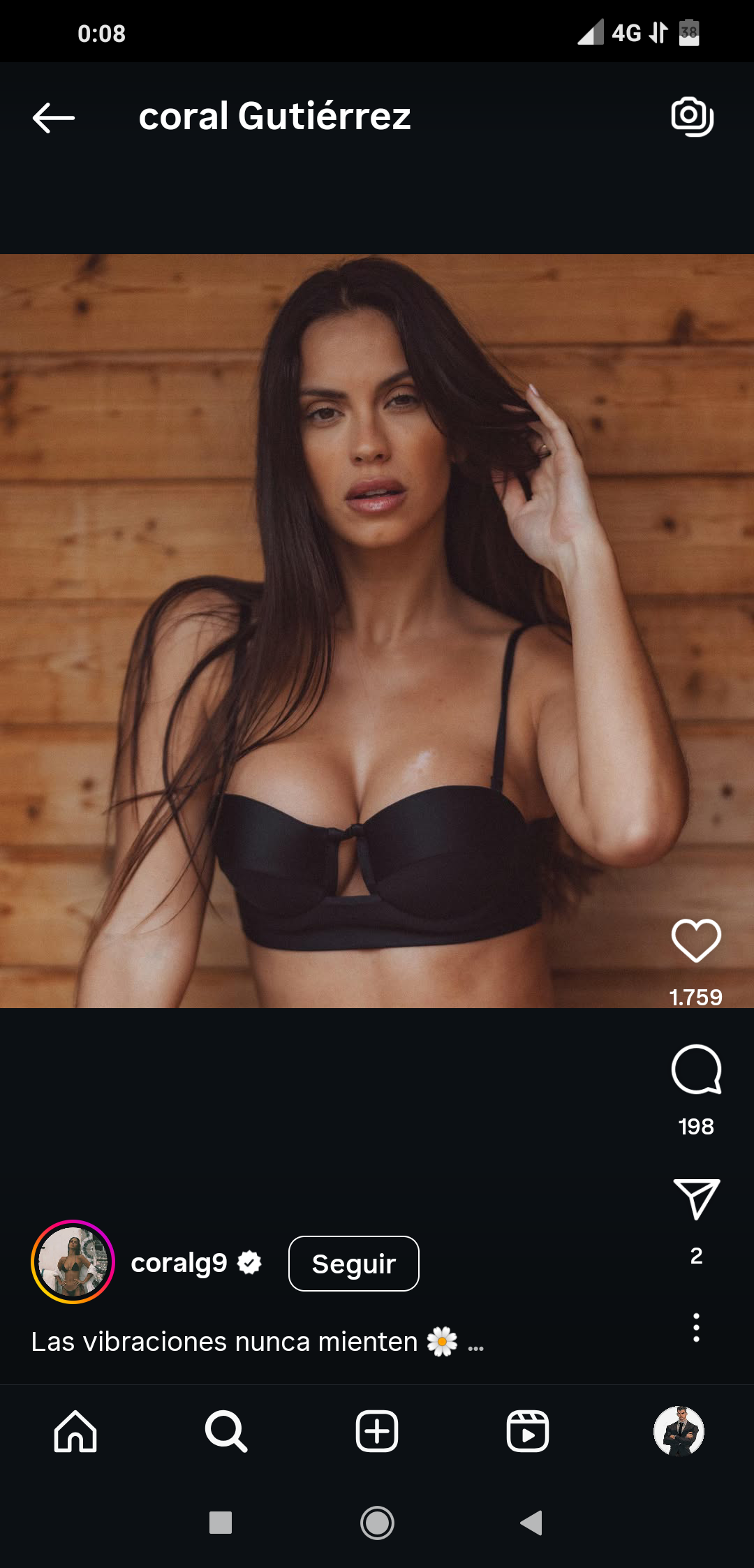Create a new post with plus icon
The height and width of the screenshot is (1568, 754).
pos(377,1431)
